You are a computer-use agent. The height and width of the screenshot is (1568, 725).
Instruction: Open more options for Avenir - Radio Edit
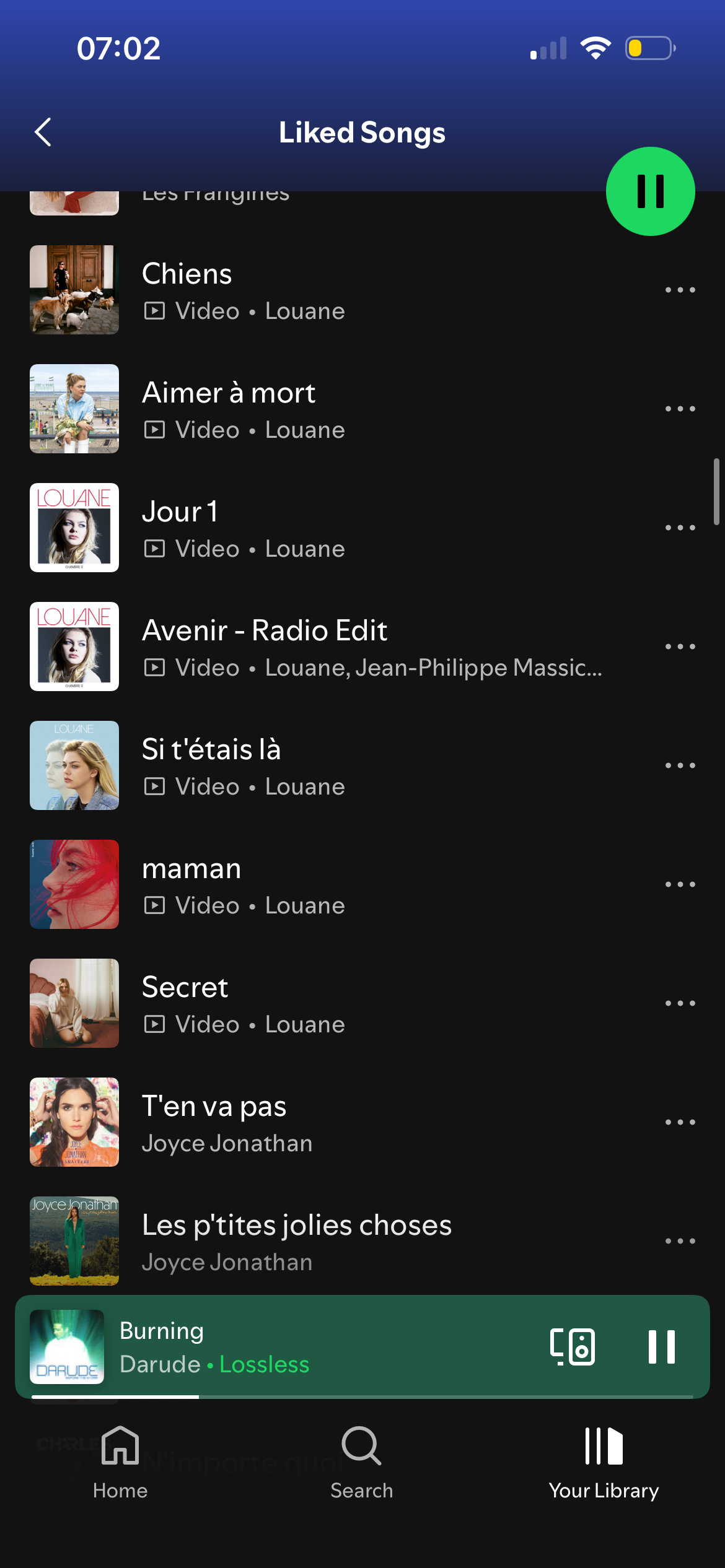(x=680, y=647)
